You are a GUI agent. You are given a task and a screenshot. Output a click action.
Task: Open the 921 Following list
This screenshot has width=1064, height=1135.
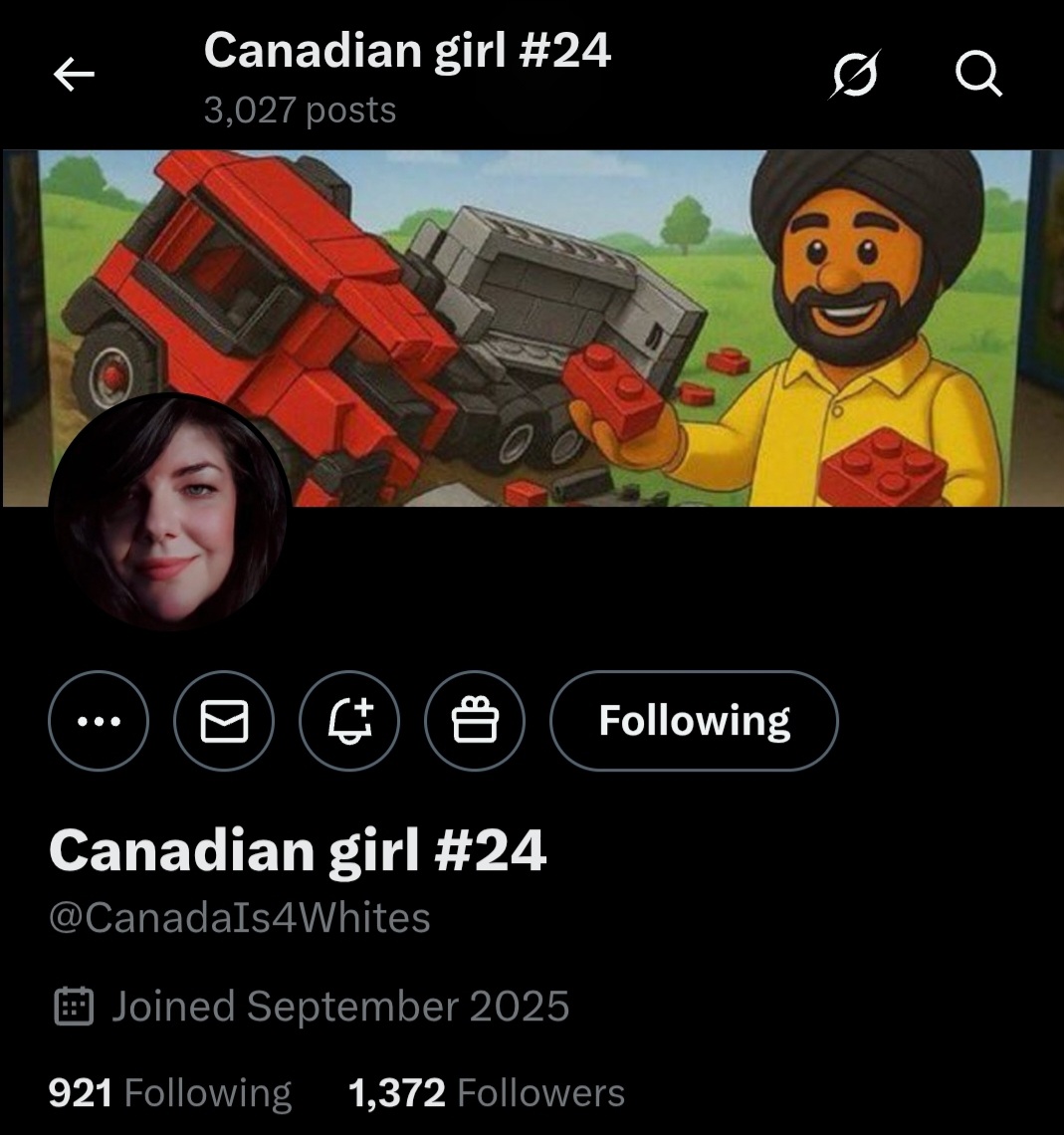170,1093
